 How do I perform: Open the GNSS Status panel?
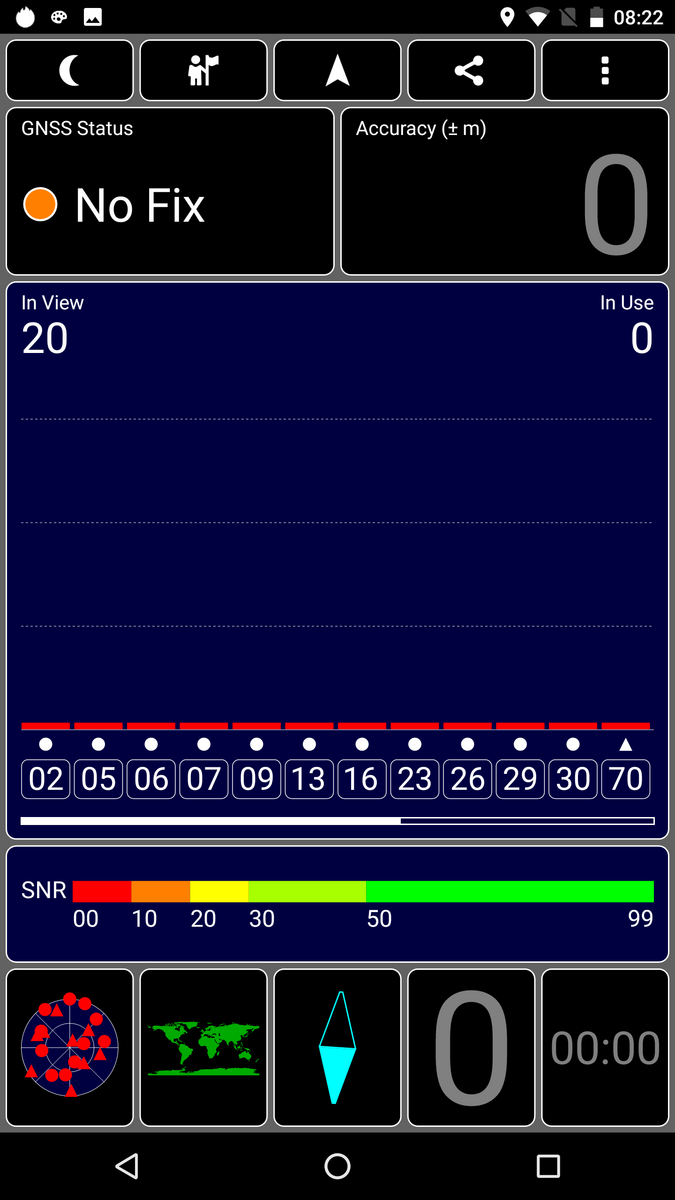click(x=170, y=191)
